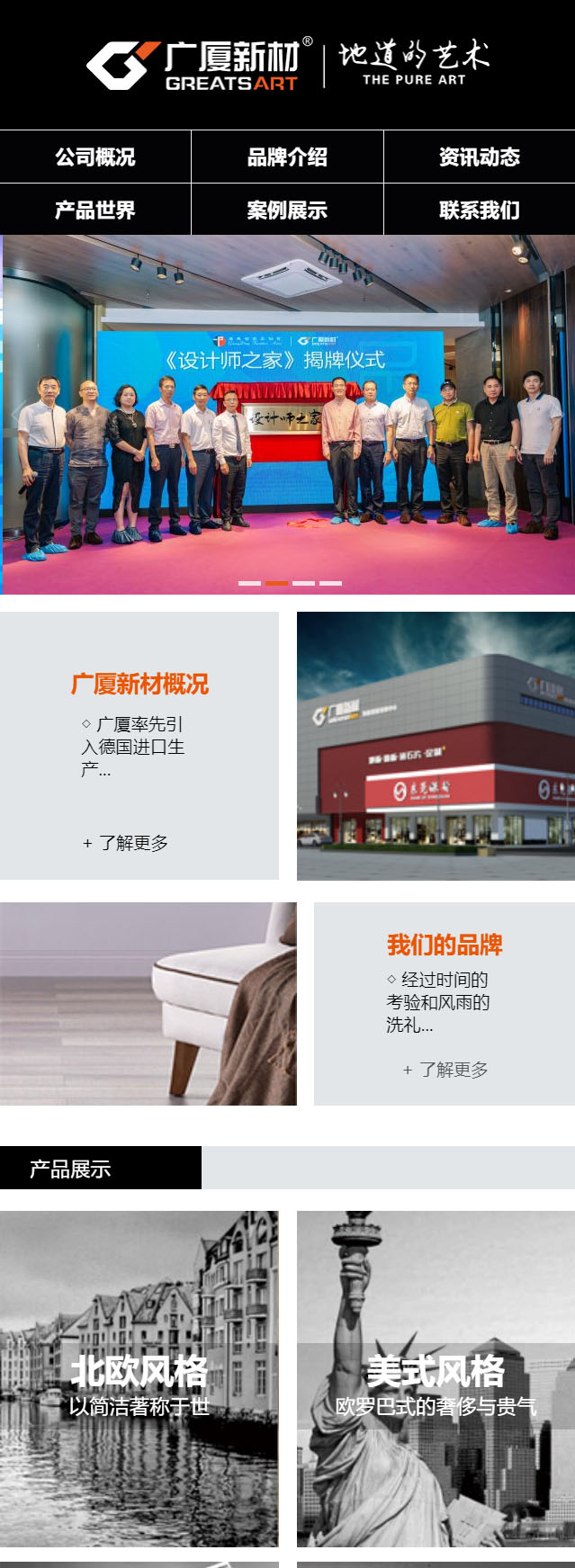Open the 美式风格 product tile
This screenshot has height=1568, width=575.
[436, 1378]
